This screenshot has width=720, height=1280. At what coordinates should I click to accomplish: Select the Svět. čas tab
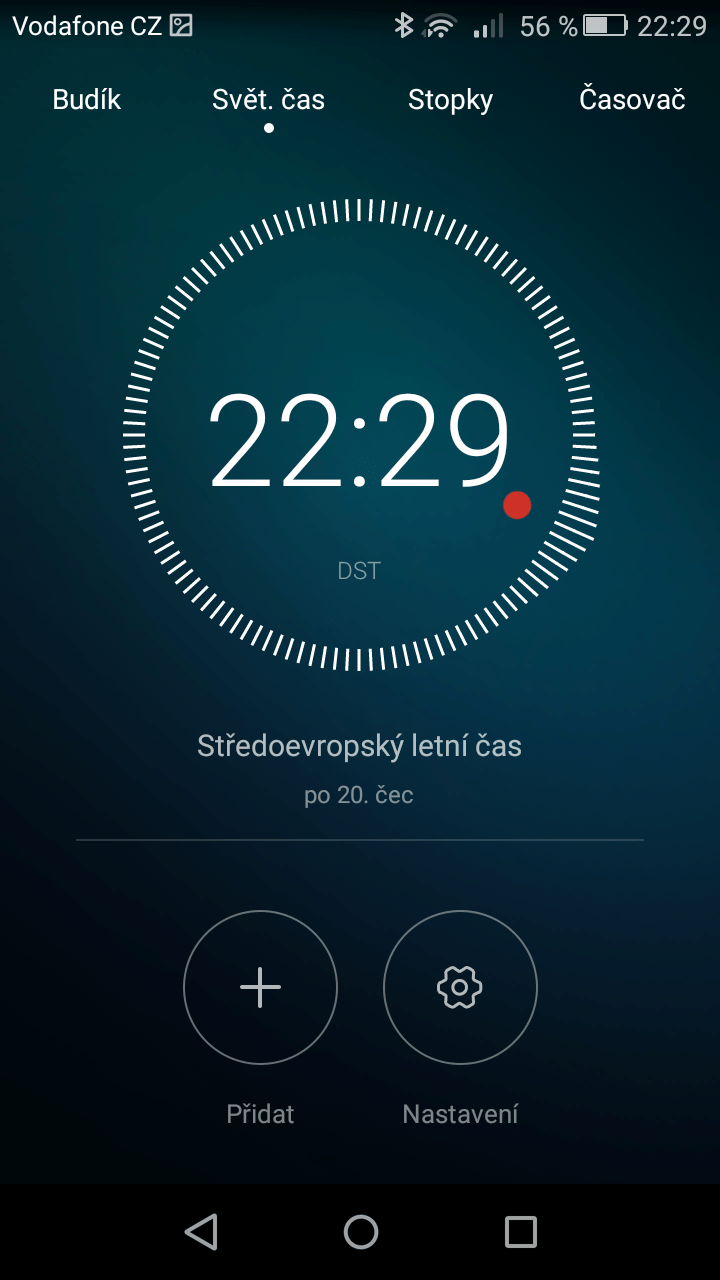268,100
